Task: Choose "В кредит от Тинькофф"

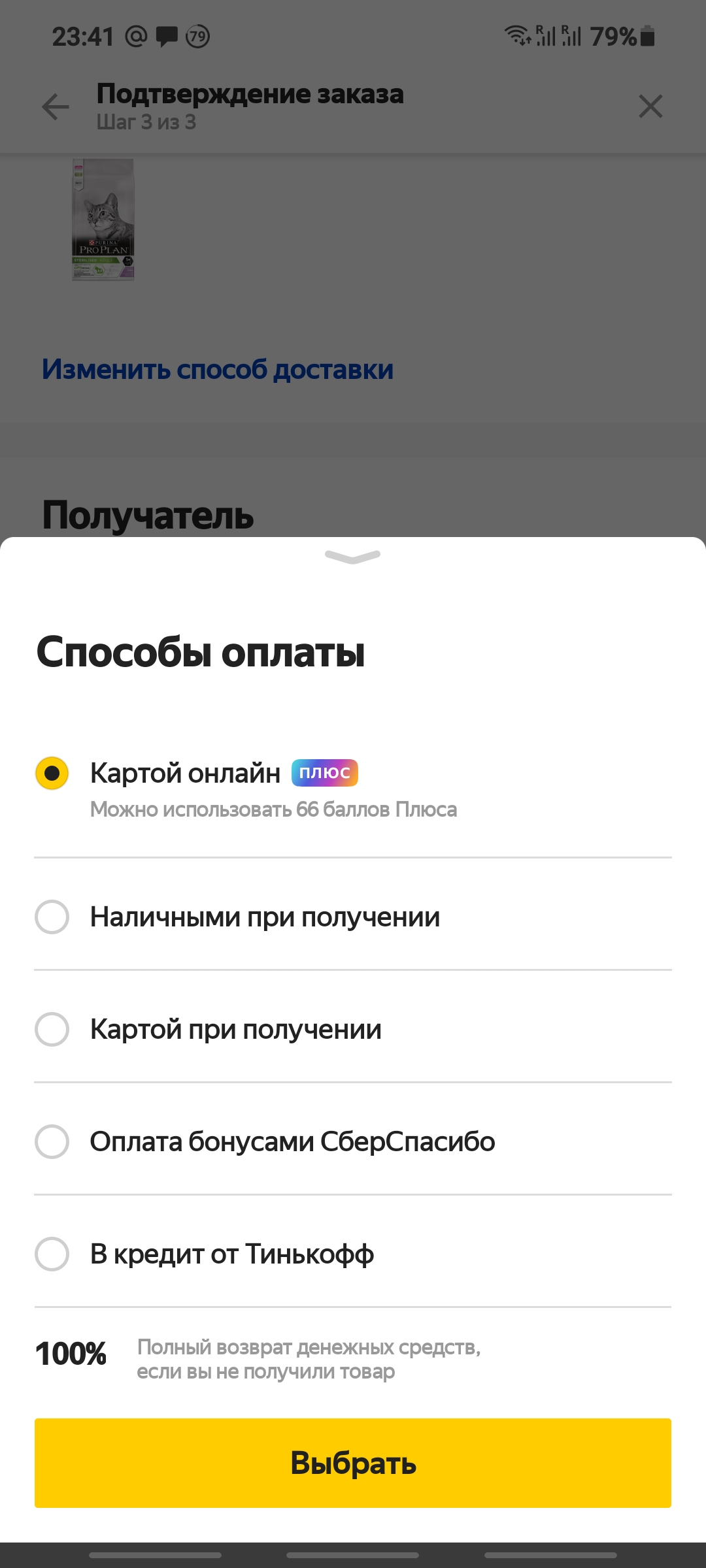Action: click(353, 1254)
